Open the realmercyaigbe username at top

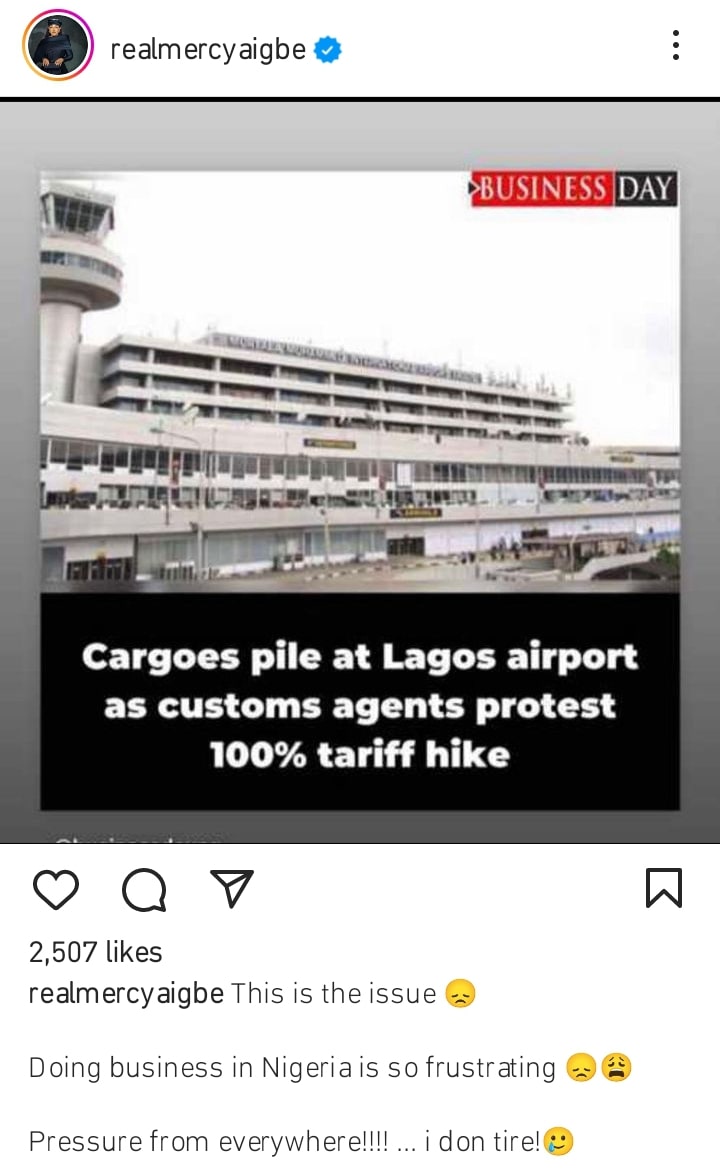208,48
